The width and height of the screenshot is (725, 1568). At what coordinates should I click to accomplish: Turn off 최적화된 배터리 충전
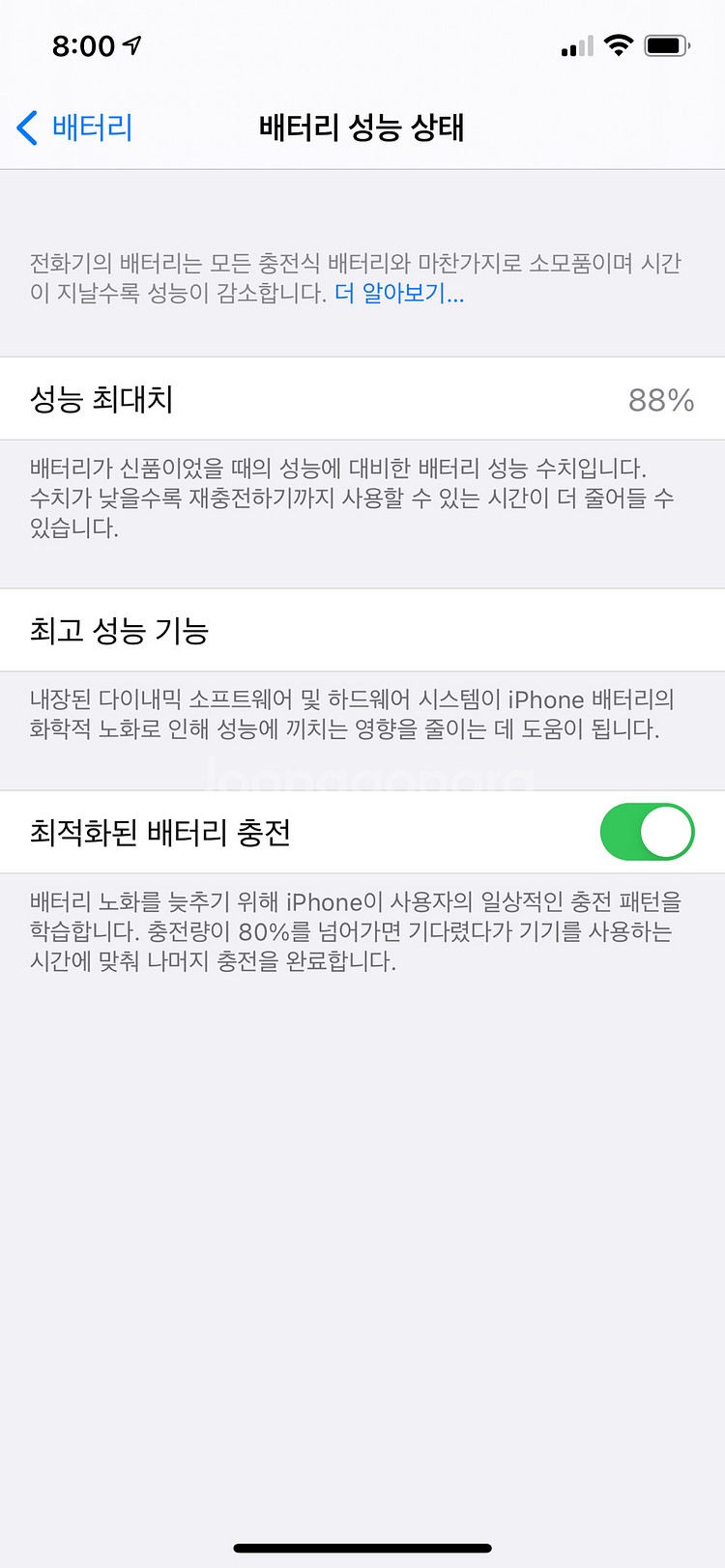click(x=647, y=832)
